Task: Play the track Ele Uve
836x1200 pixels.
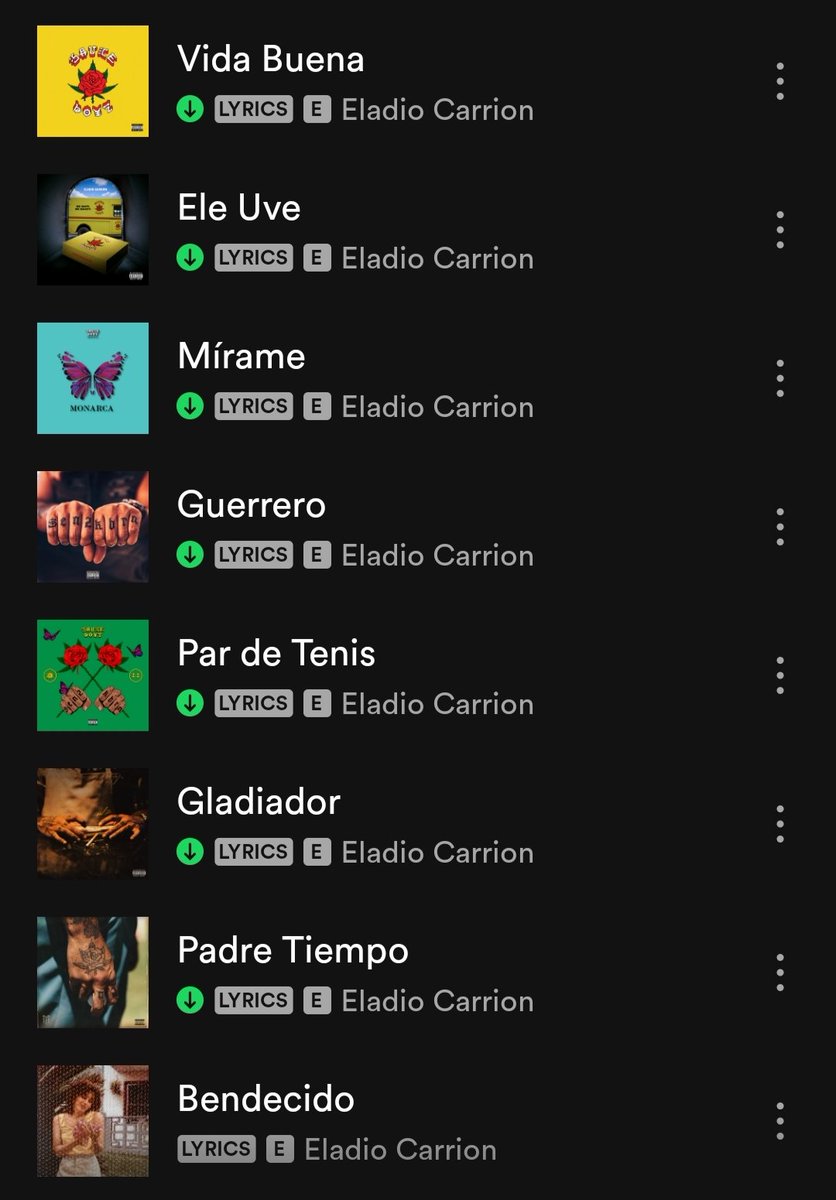Action: coord(239,208)
